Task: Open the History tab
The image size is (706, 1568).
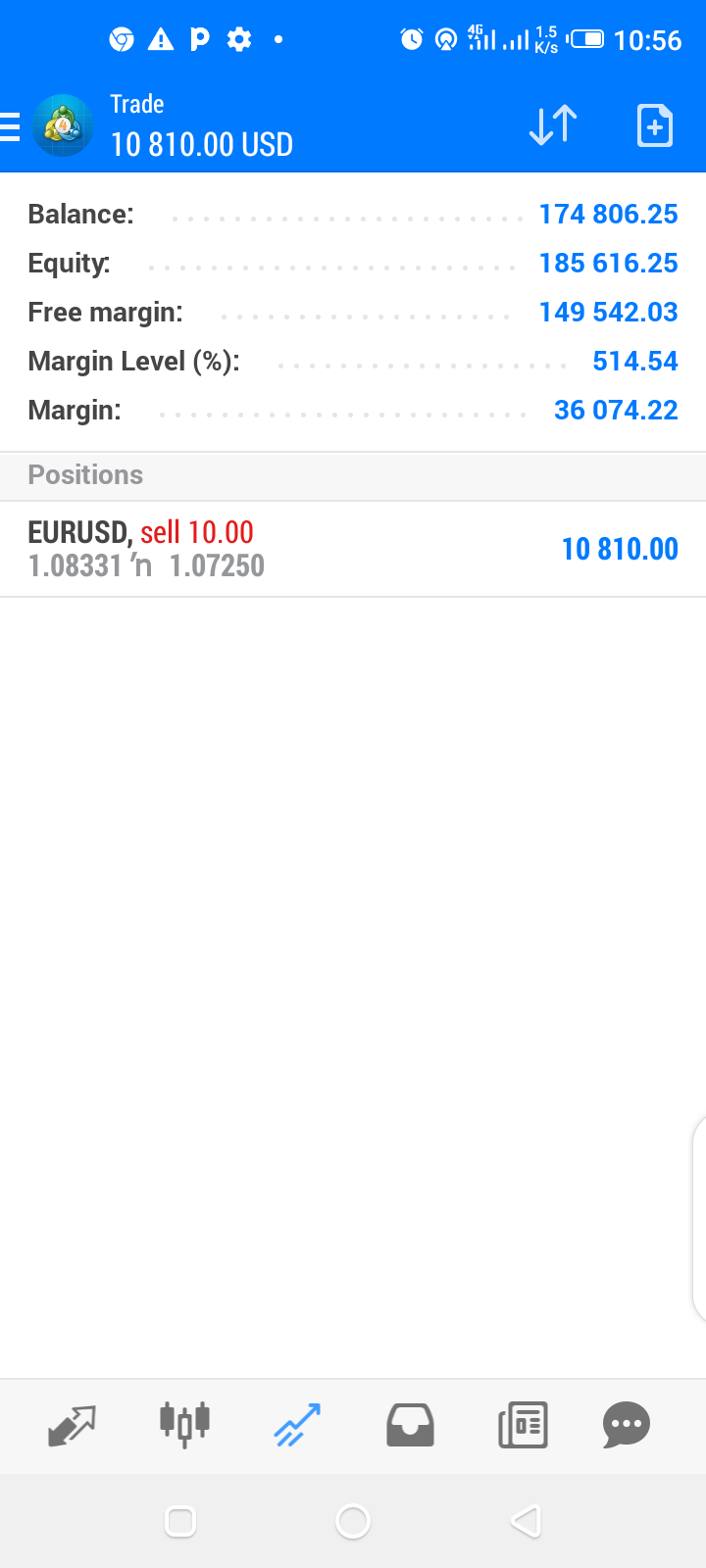Action: click(x=410, y=1426)
